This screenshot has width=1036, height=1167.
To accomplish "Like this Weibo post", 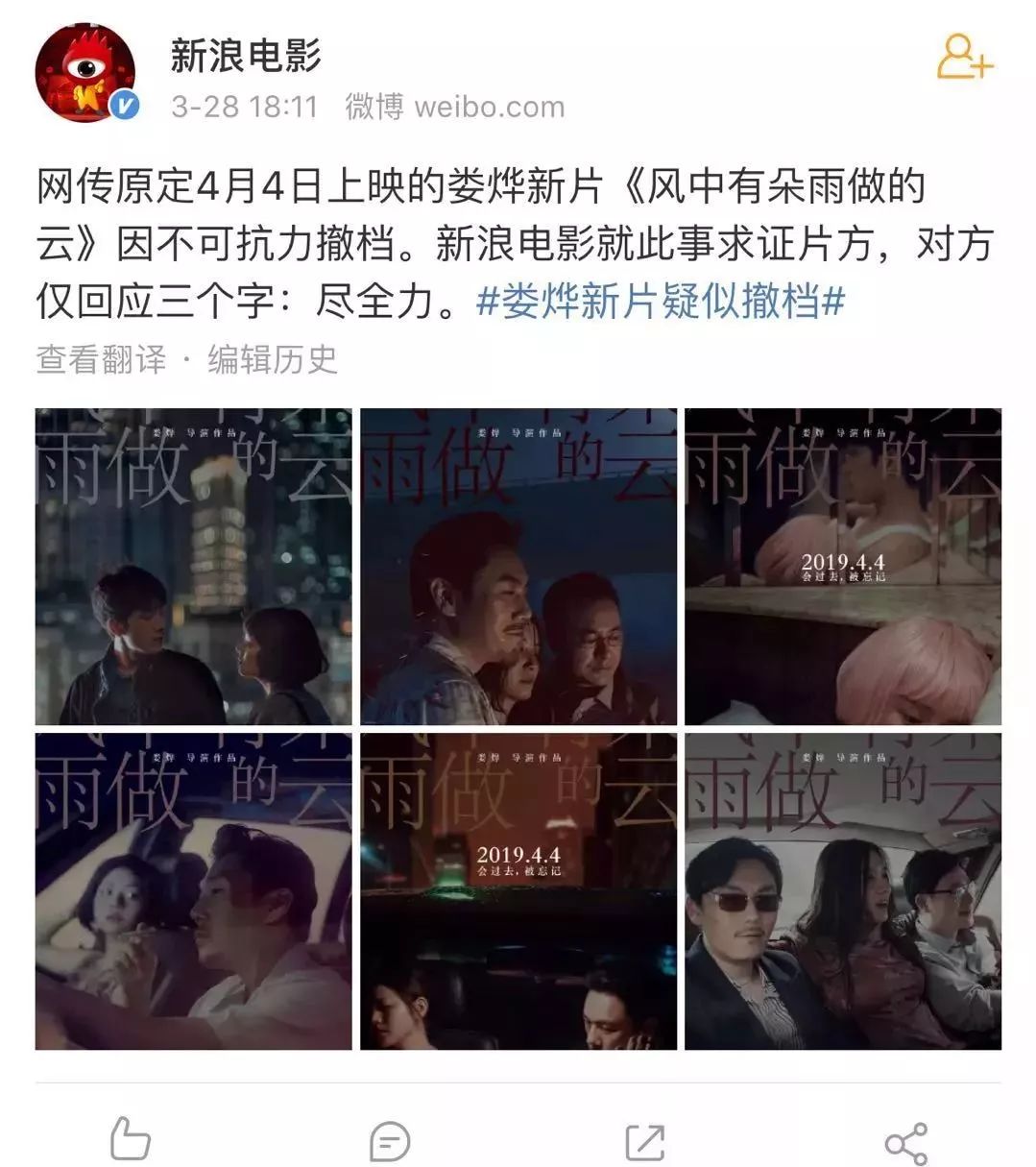I will point(130,1140).
